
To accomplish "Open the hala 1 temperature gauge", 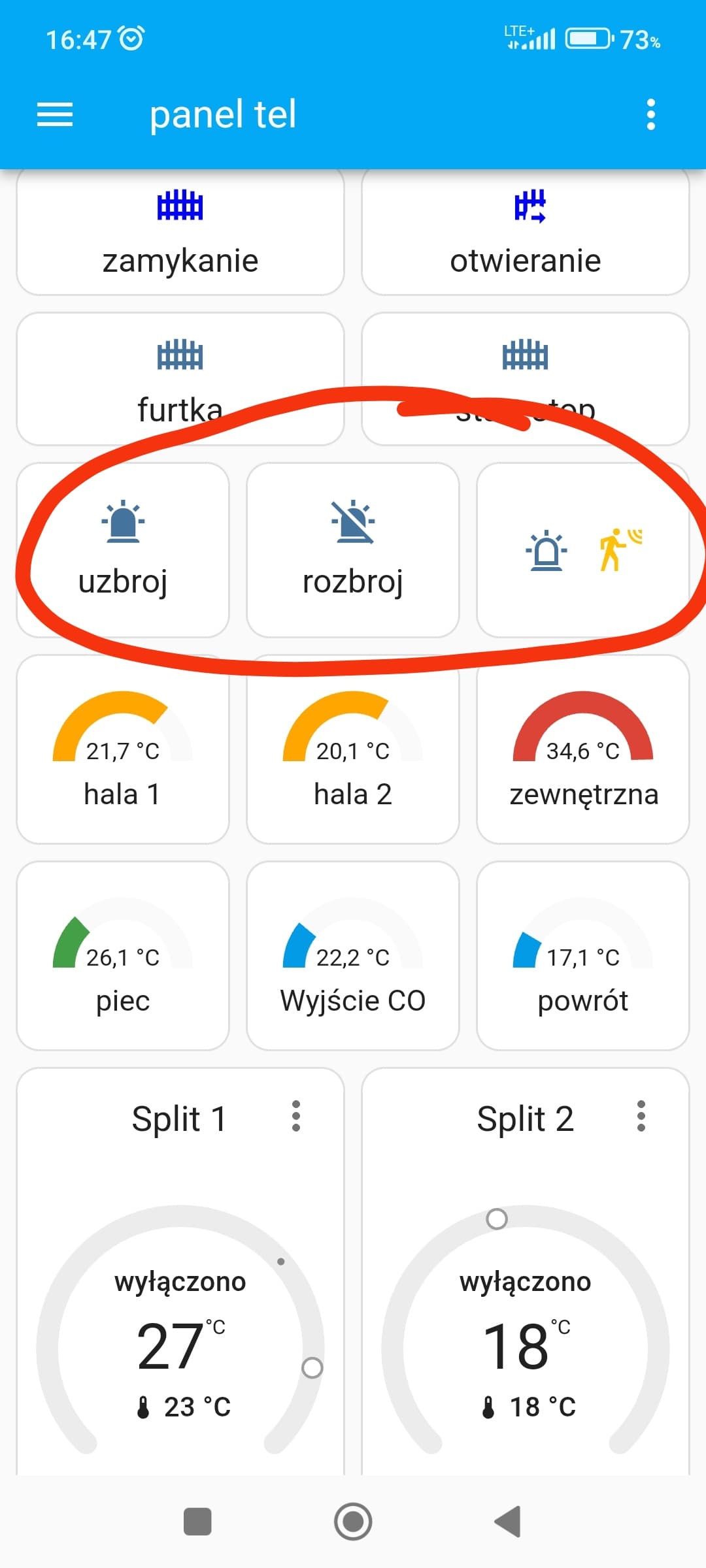I will 123,749.
